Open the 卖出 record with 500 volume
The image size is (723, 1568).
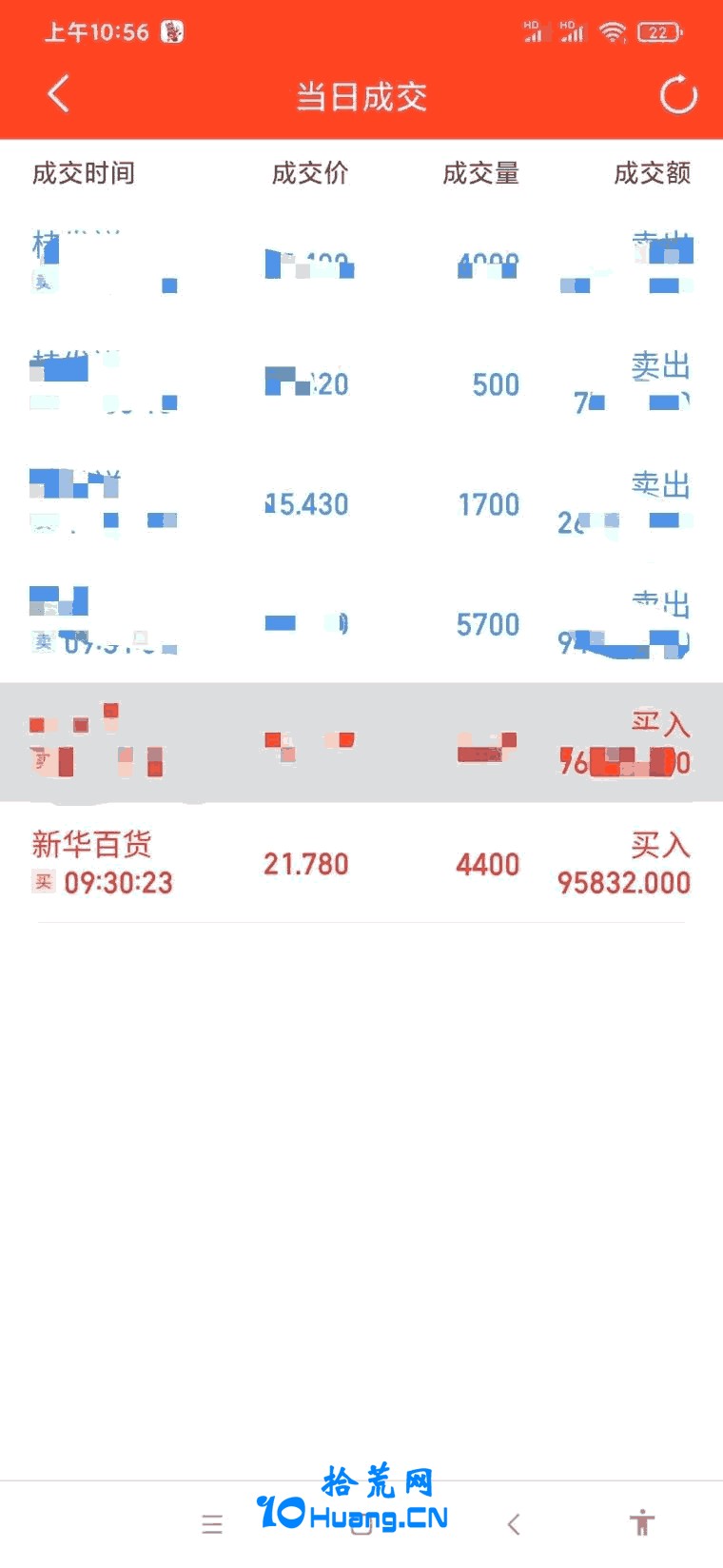[x=361, y=382]
